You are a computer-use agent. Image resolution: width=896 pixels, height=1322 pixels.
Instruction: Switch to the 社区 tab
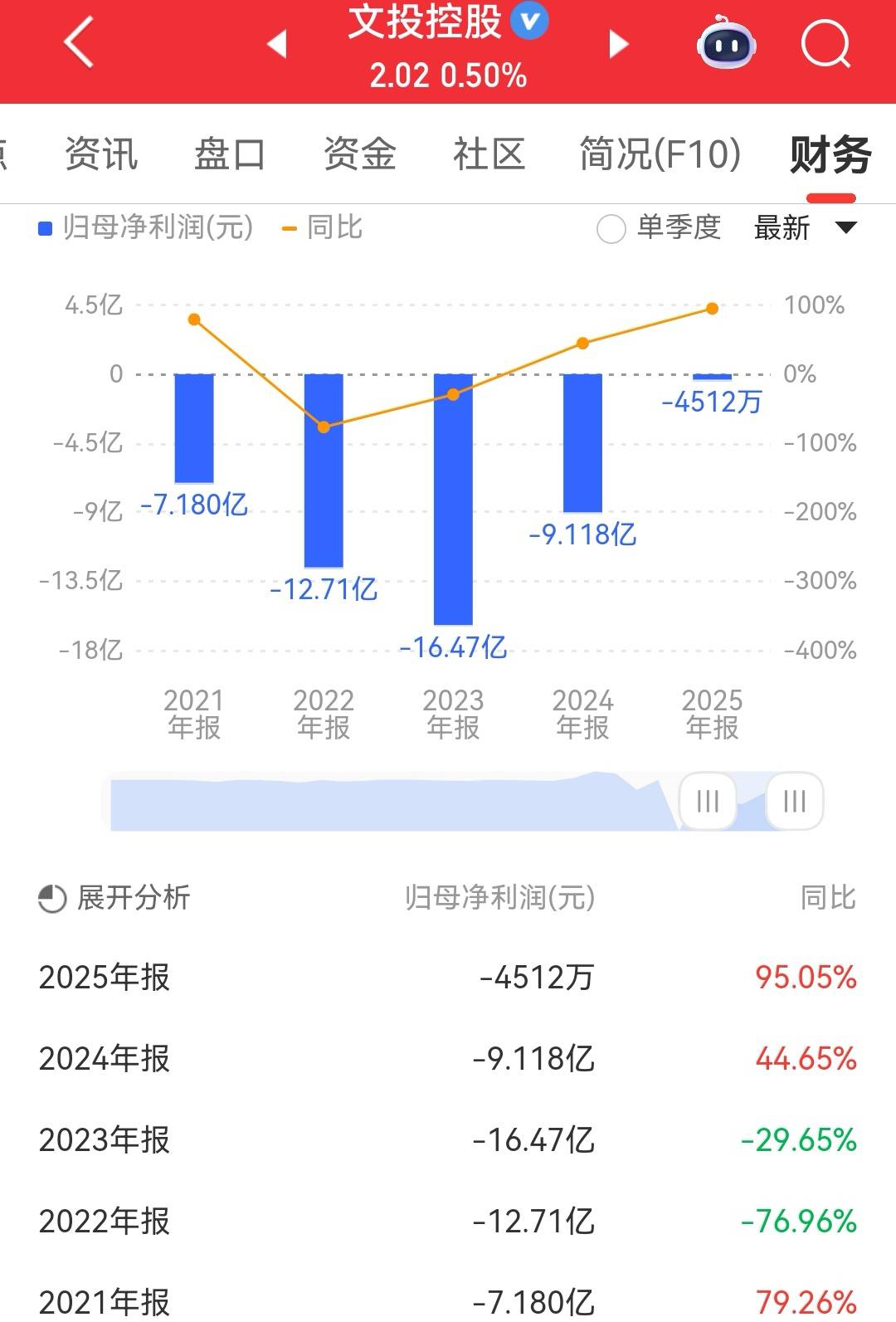[489, 154]
